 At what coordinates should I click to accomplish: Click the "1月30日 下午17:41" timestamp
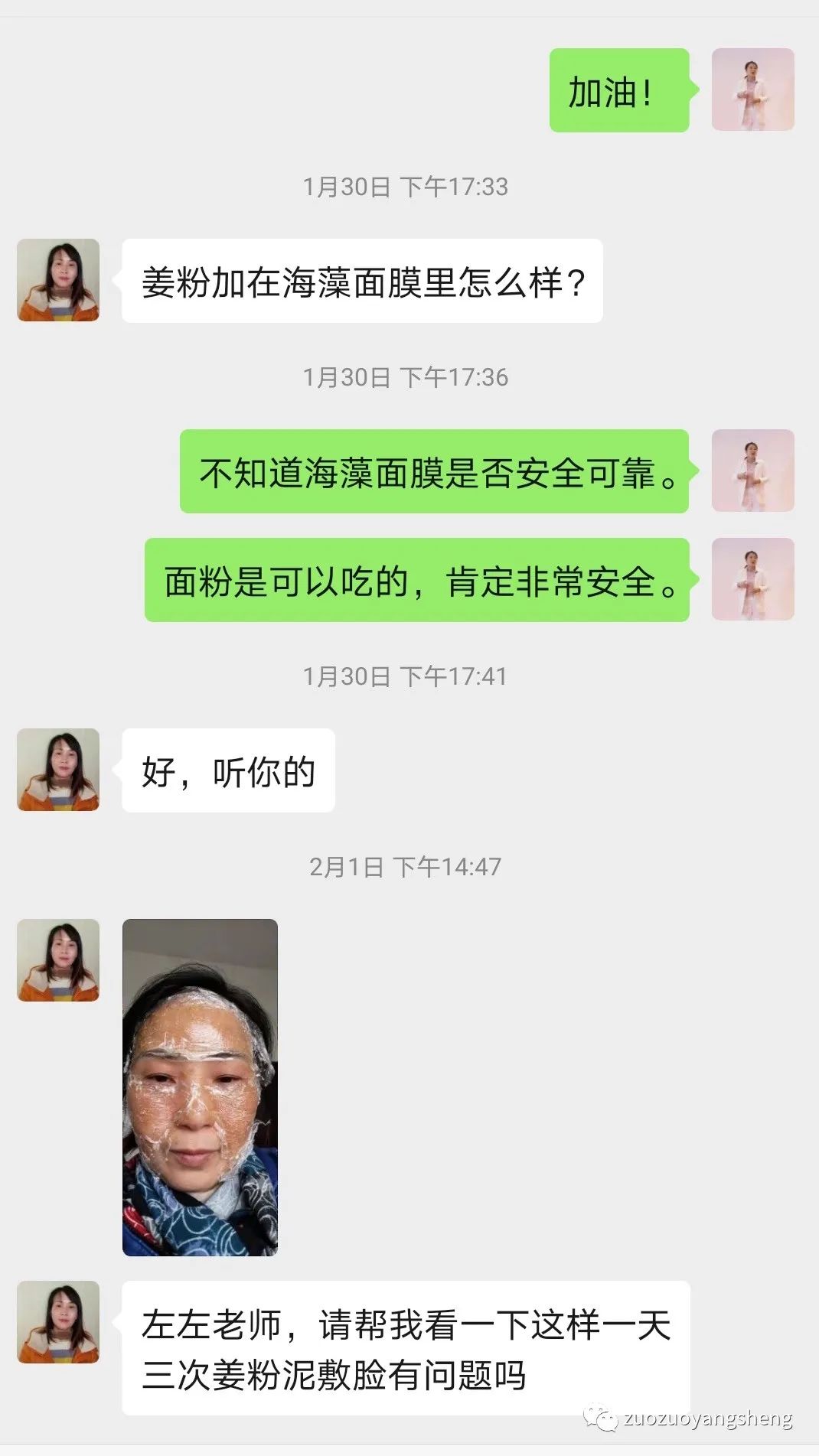point(409,677)
